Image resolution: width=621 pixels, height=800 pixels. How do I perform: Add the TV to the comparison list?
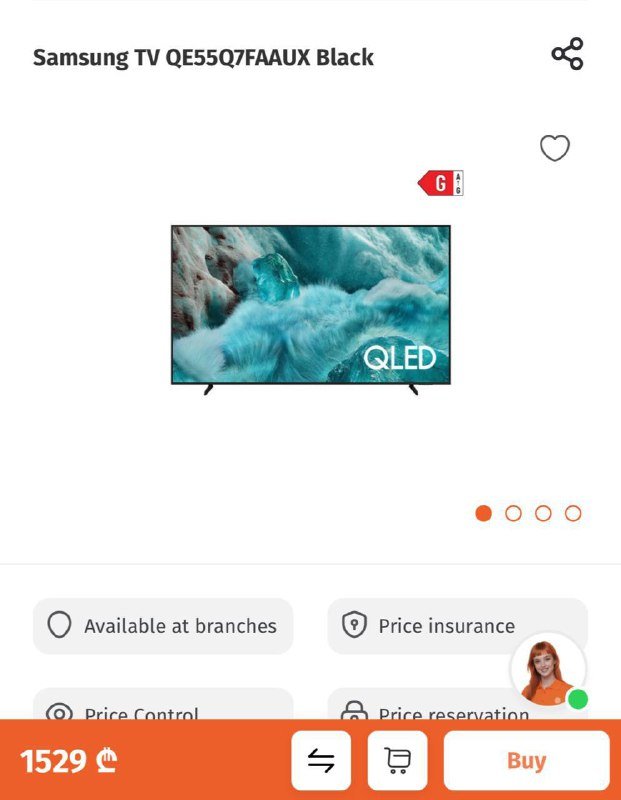click(321, 761)
